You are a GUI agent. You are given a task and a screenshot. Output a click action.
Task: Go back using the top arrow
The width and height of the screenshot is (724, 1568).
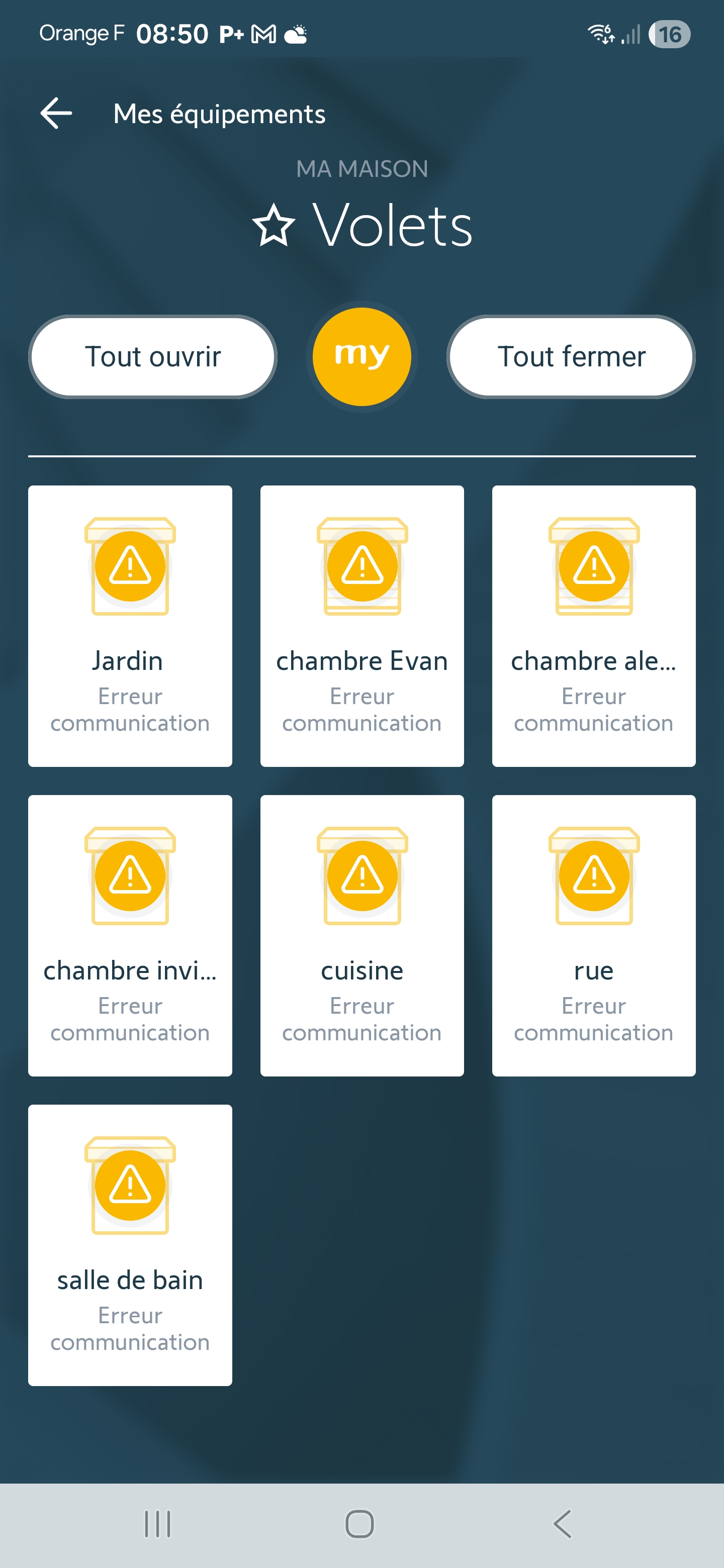point(56,113)
